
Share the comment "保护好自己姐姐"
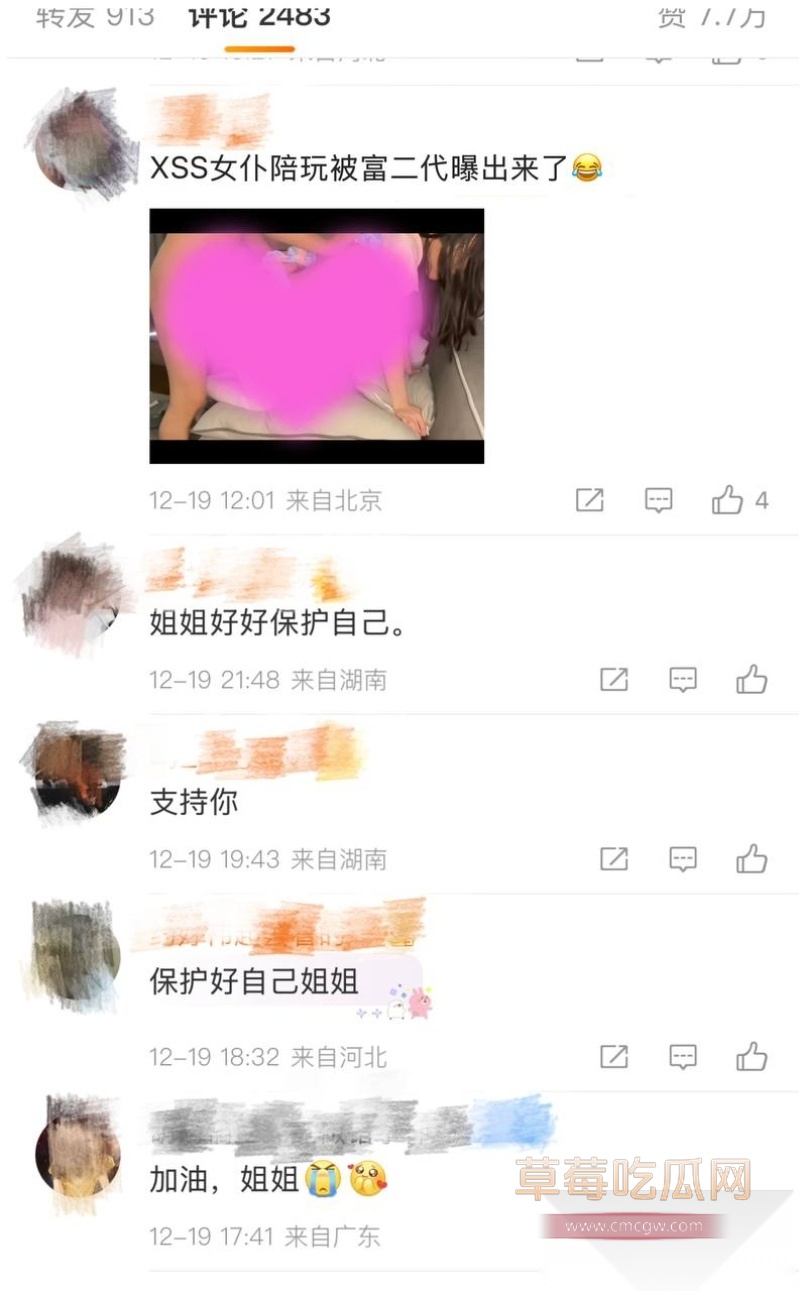614,1056
